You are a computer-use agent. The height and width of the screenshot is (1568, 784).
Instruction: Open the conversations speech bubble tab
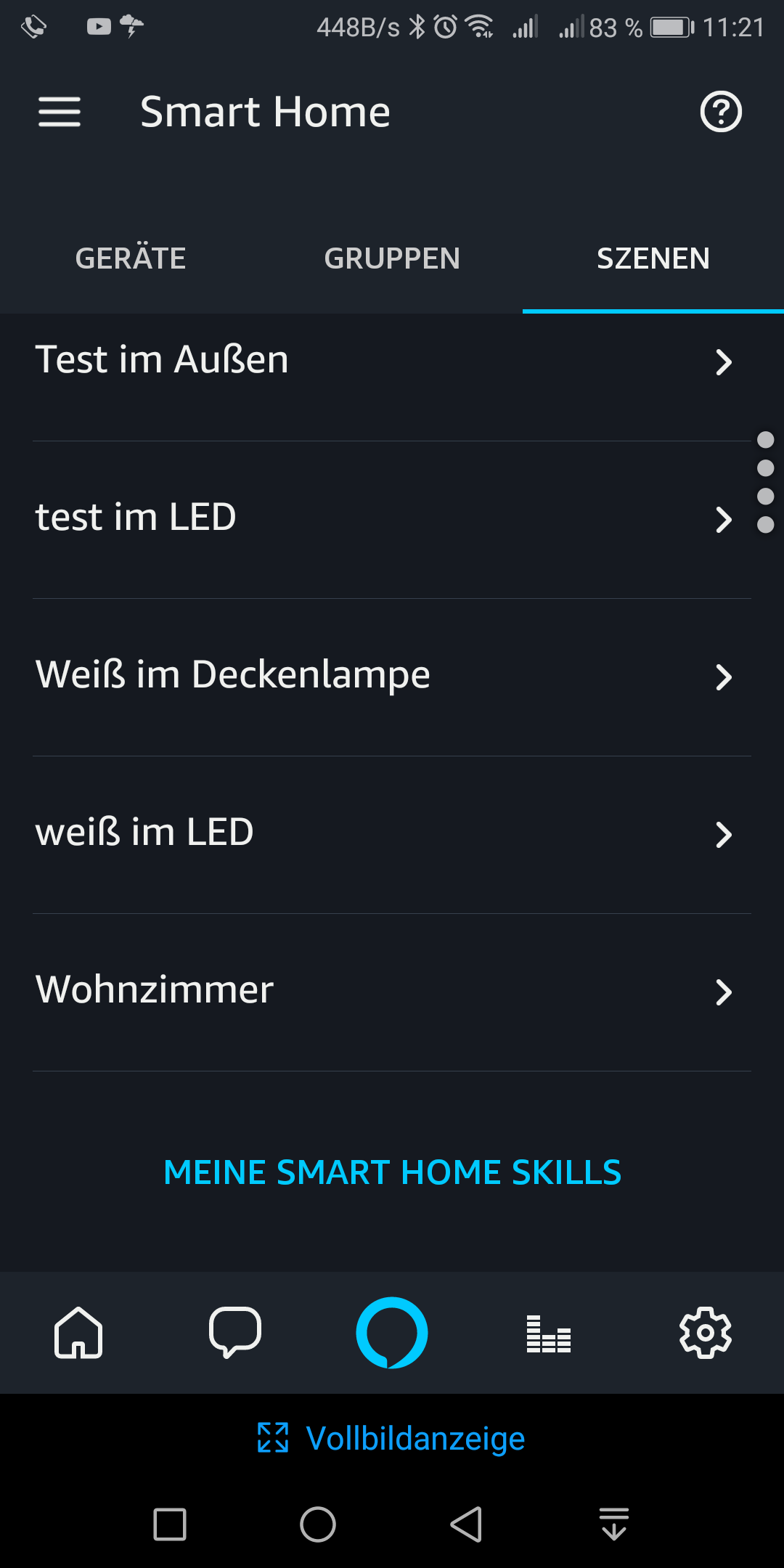pyautogui.click(x=235, y=1333)
